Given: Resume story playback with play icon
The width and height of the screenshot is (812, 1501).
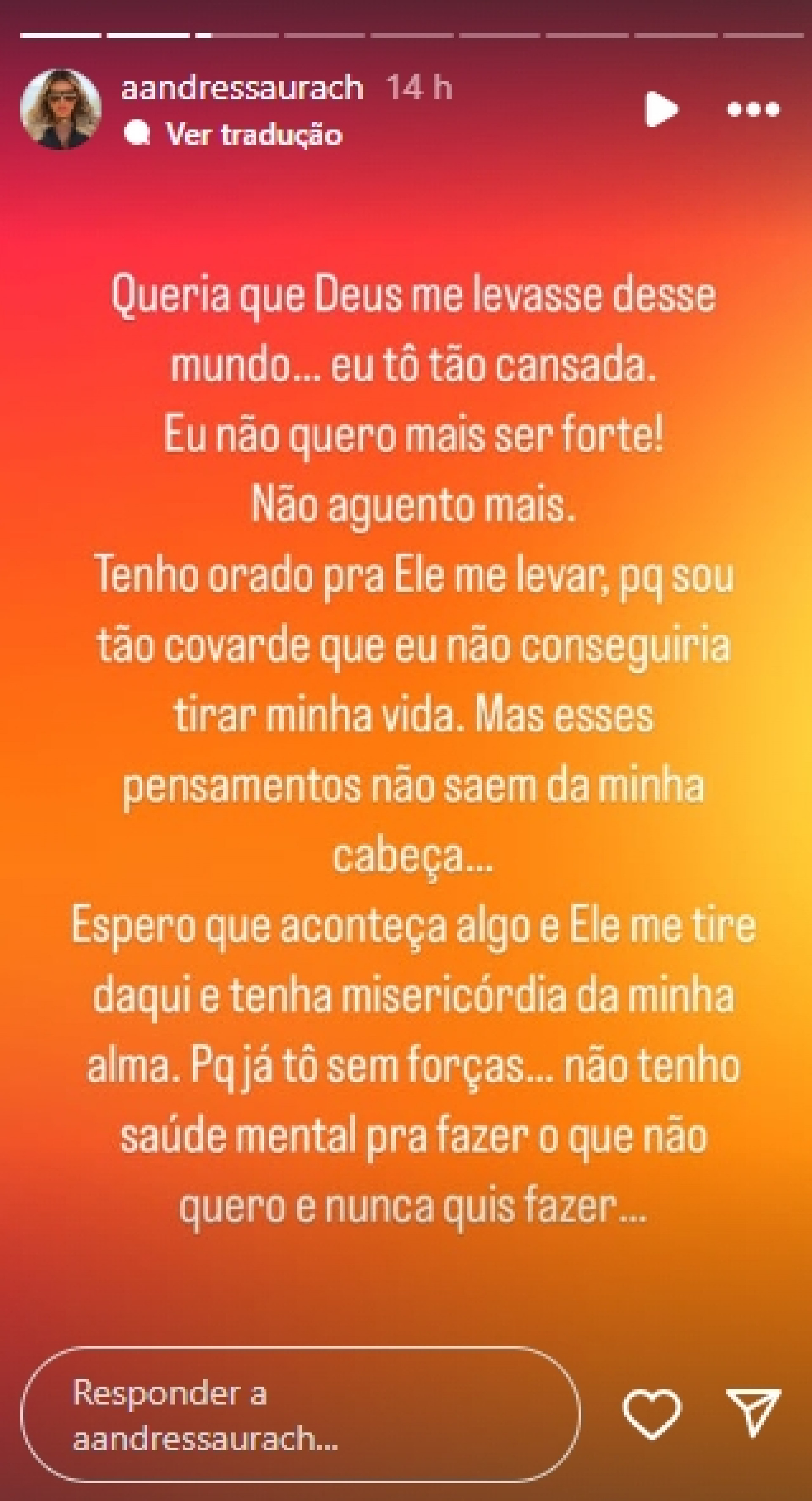Looking at the screenshot, I should [x=661, y=109].
